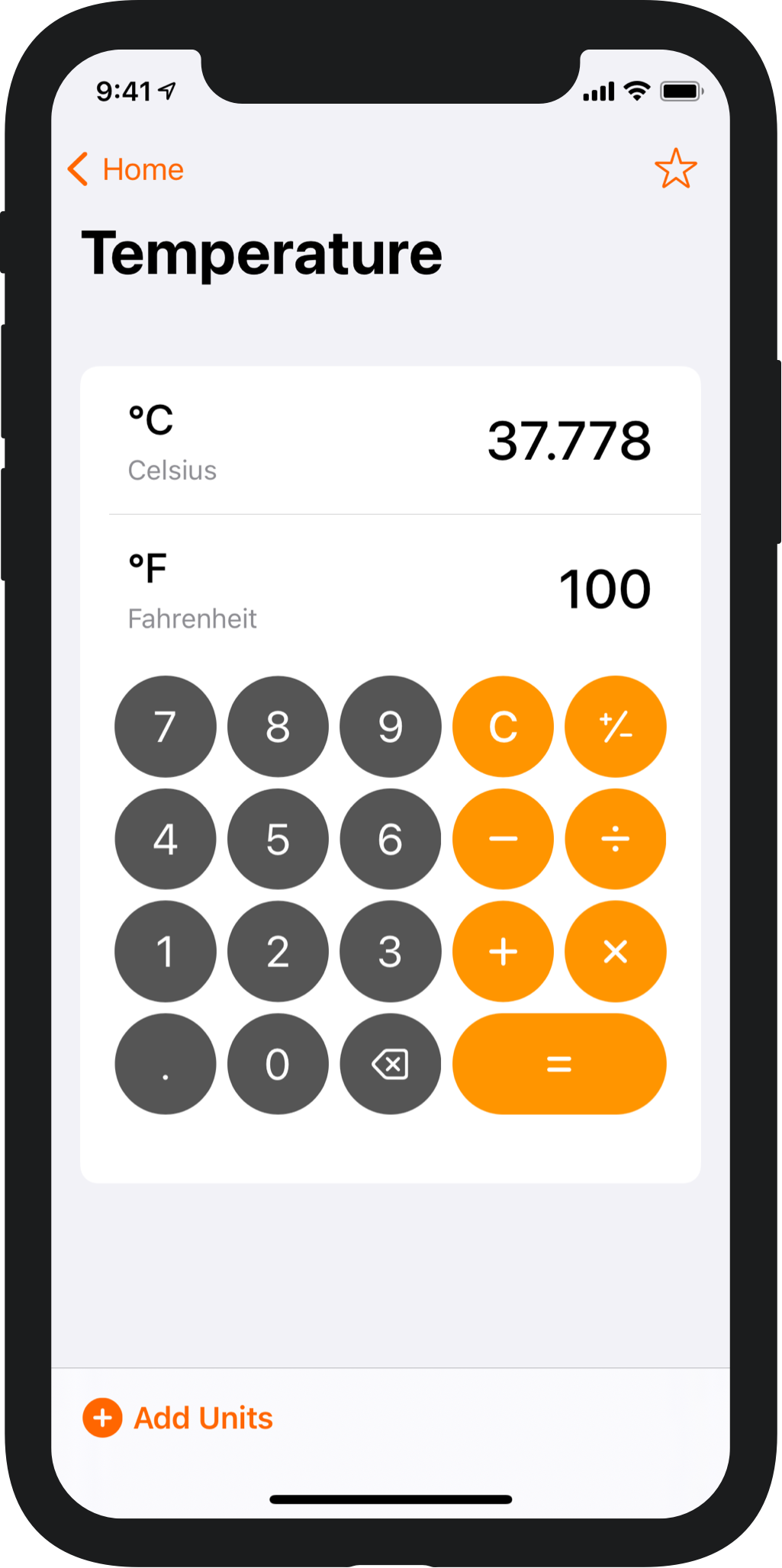Go back to Home
This screenshot has width=782, height=1568.
pos(127,169)
